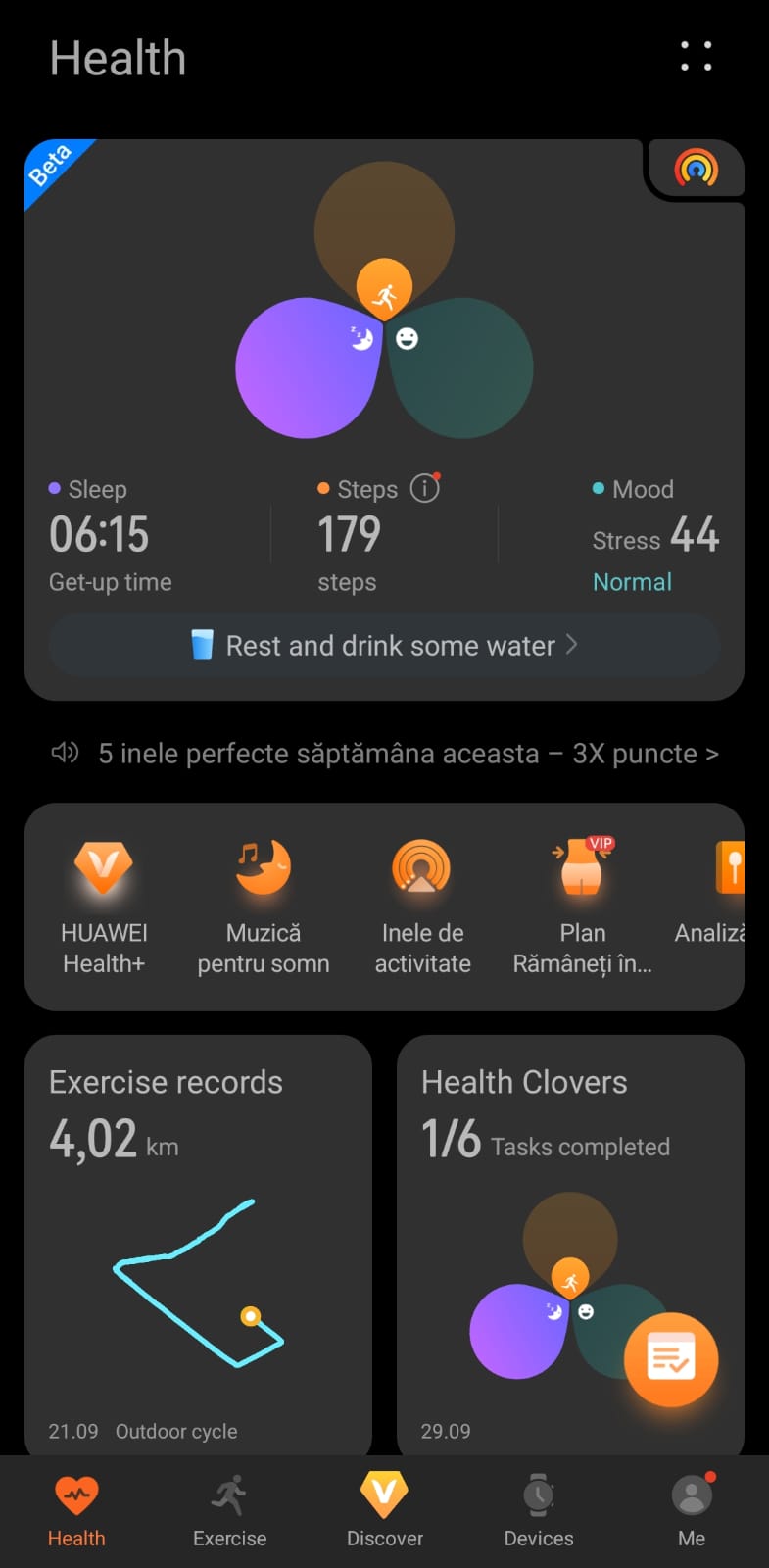
Task: Switch to the Exercise tab
Action: pos(229,1511)
